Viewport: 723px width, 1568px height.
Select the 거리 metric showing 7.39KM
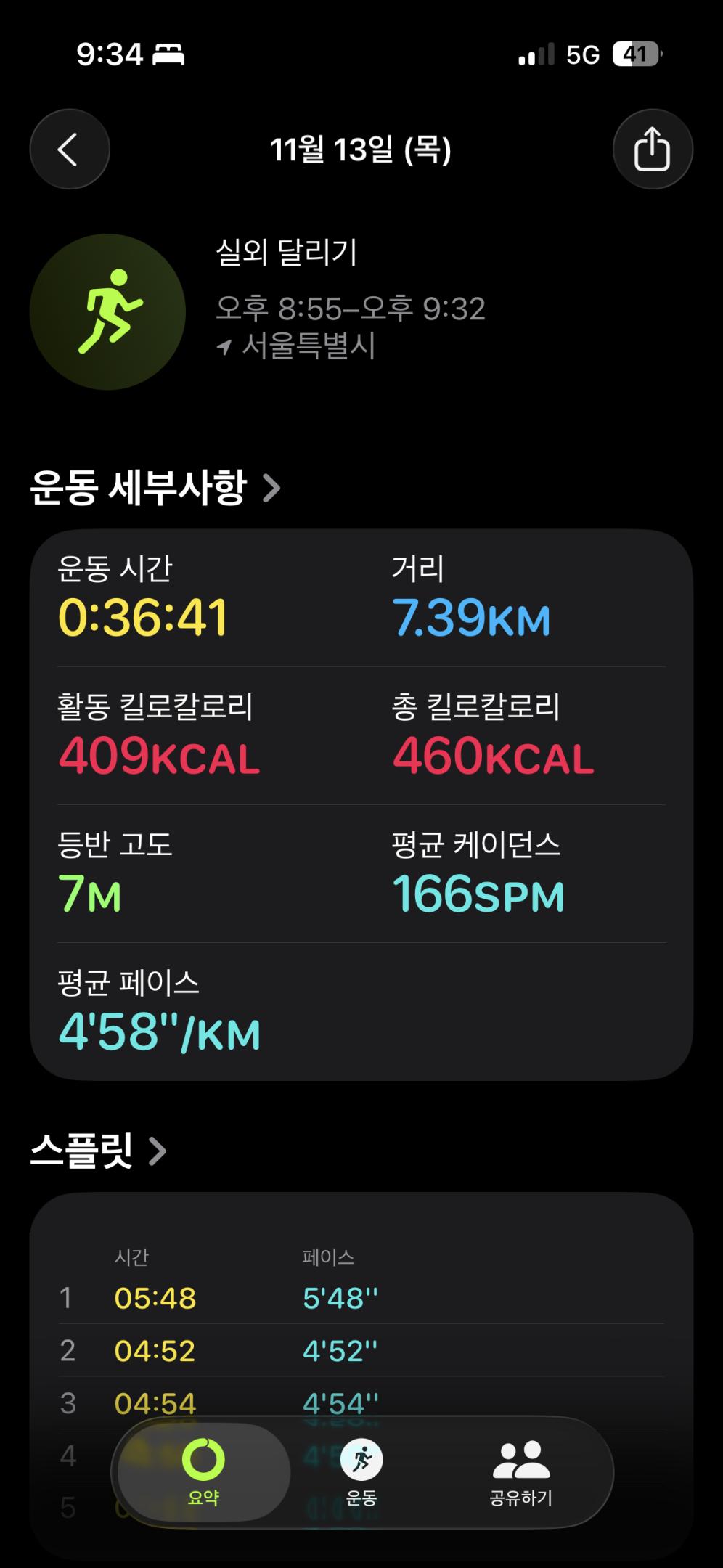click(470, 618)
